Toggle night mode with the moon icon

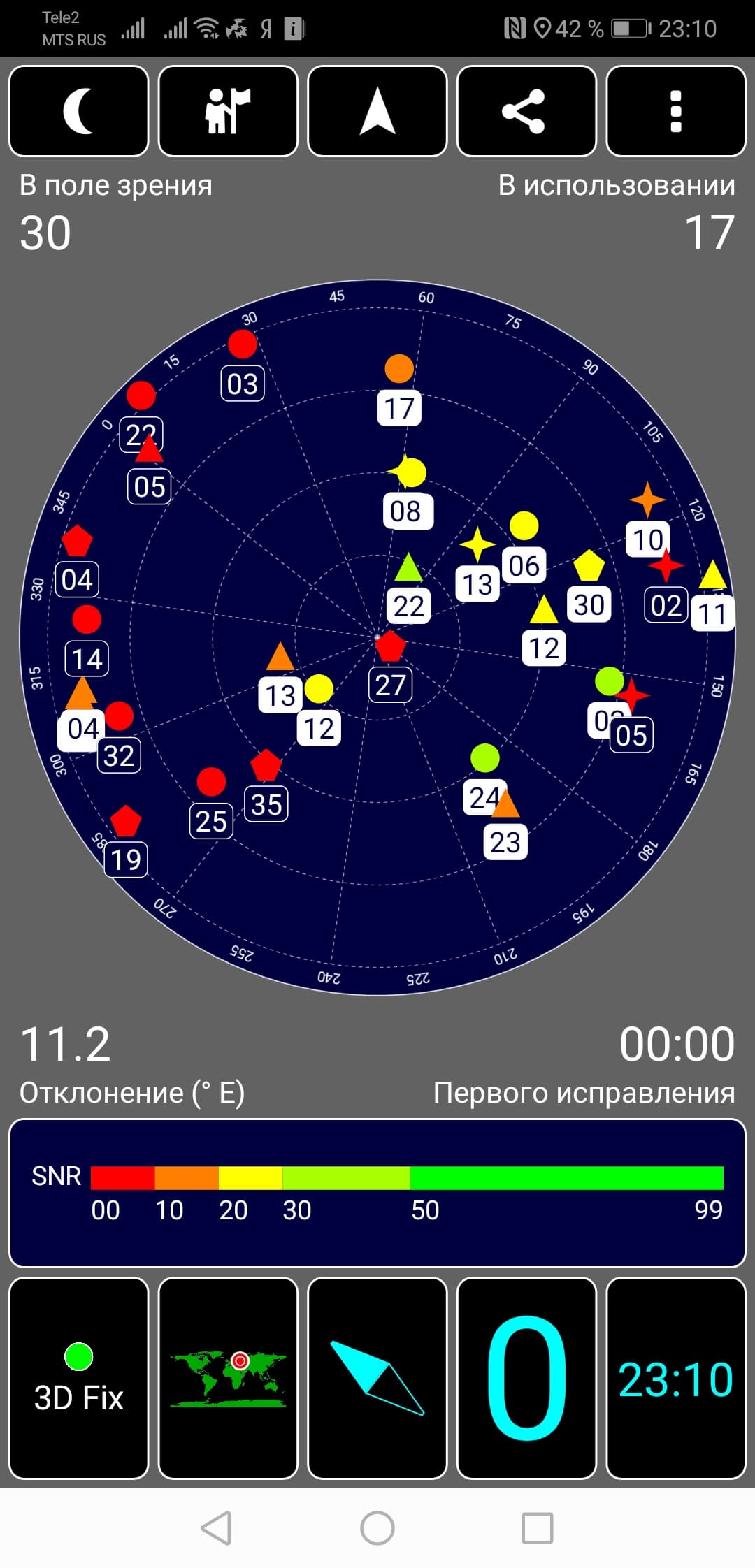coord(79,111)
